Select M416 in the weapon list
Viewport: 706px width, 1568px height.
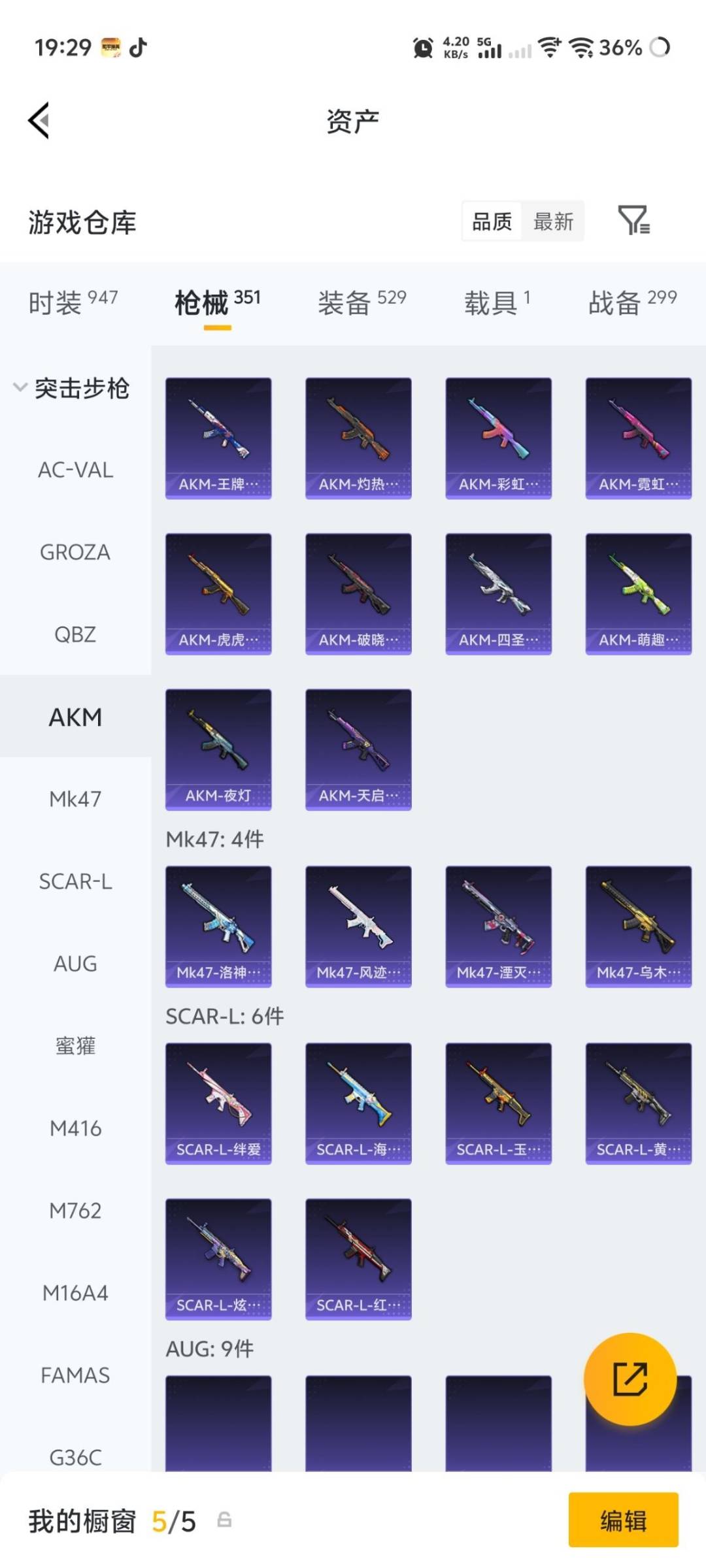(x=75, y=1129)
